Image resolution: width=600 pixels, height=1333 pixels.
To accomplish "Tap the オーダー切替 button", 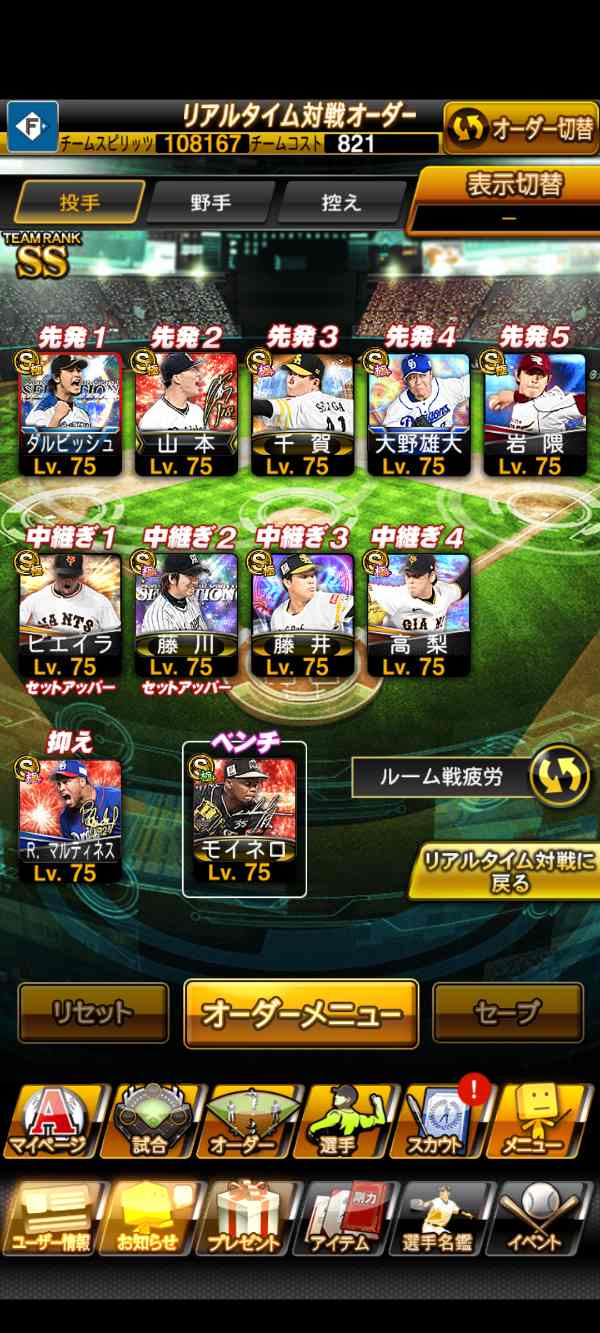I will 521,128.
